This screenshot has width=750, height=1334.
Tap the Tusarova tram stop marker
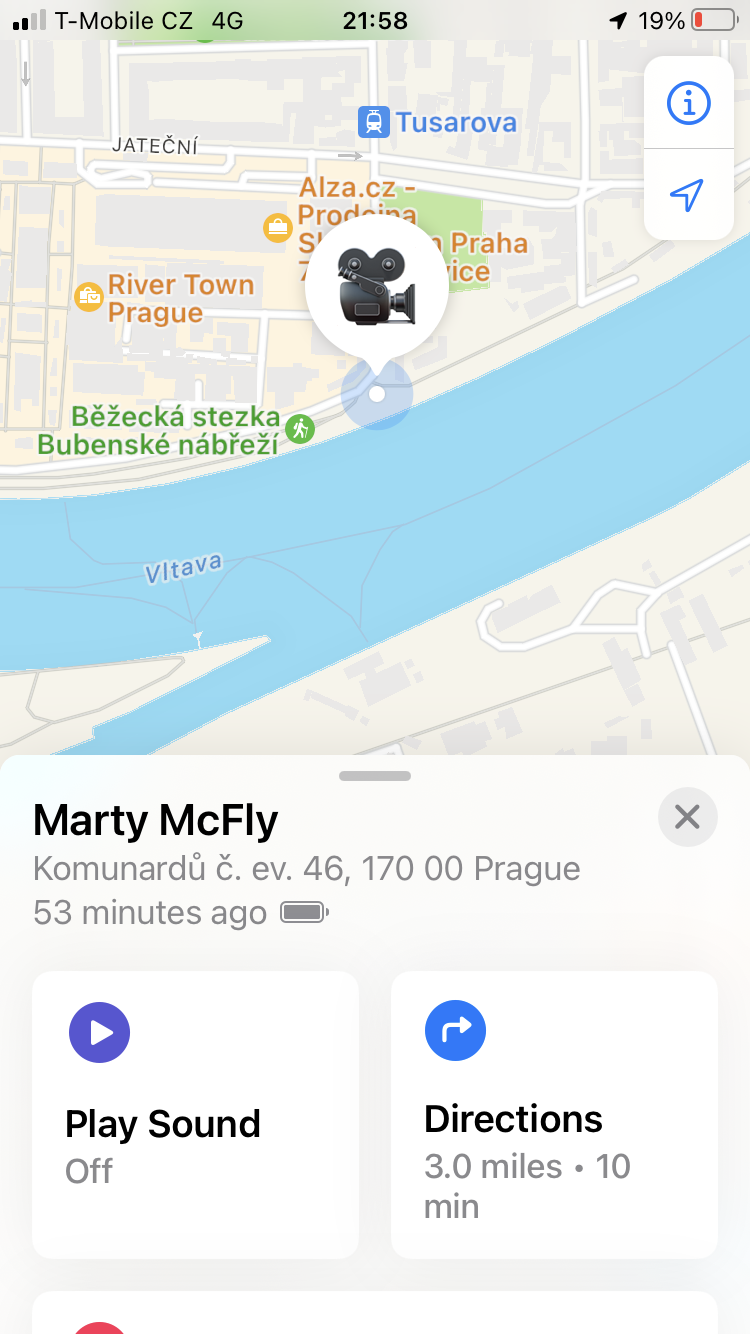pyautogui.click(x=374, y=122)
